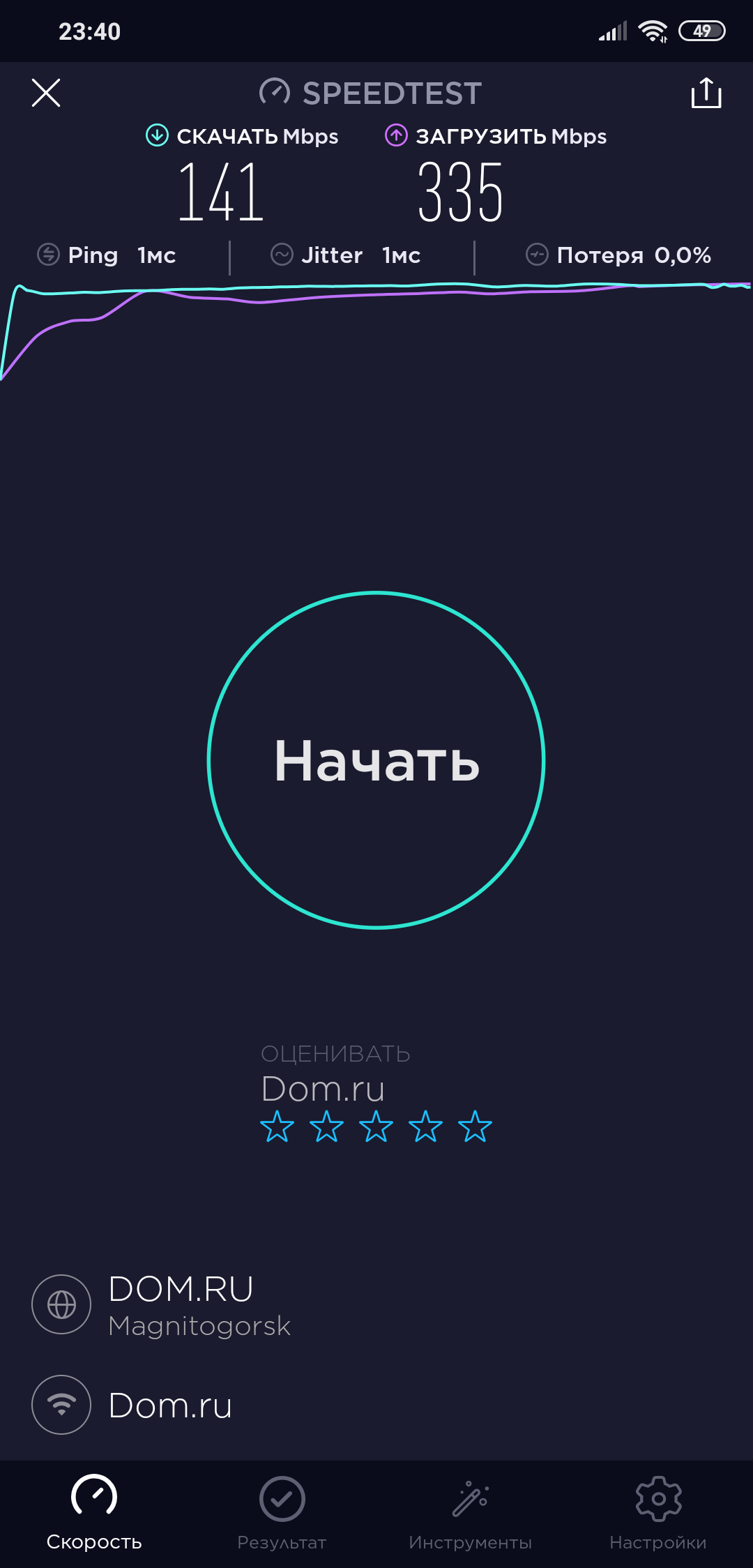The width and height of the screenshot is (753, 1568).
Task: Tap the Начать button to start test
Action: click(376, 760)
